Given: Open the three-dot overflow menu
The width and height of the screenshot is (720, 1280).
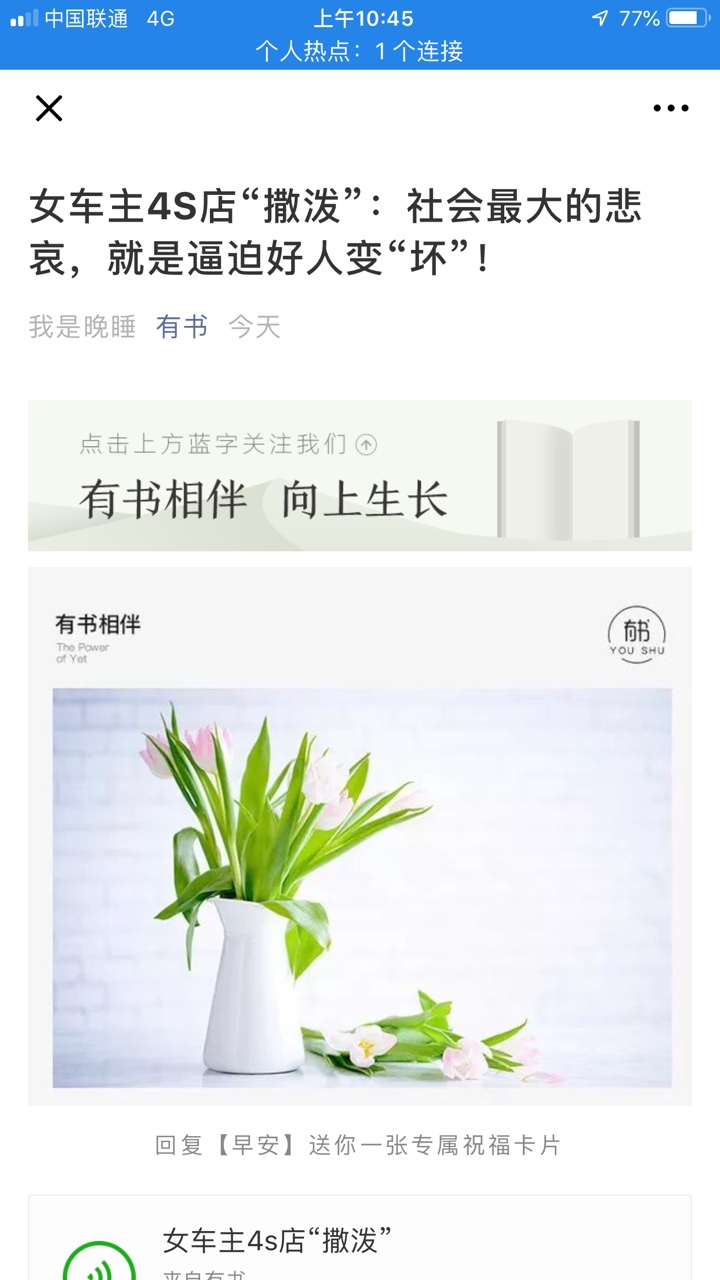Looking at the screenshot, I should (670, 108).
